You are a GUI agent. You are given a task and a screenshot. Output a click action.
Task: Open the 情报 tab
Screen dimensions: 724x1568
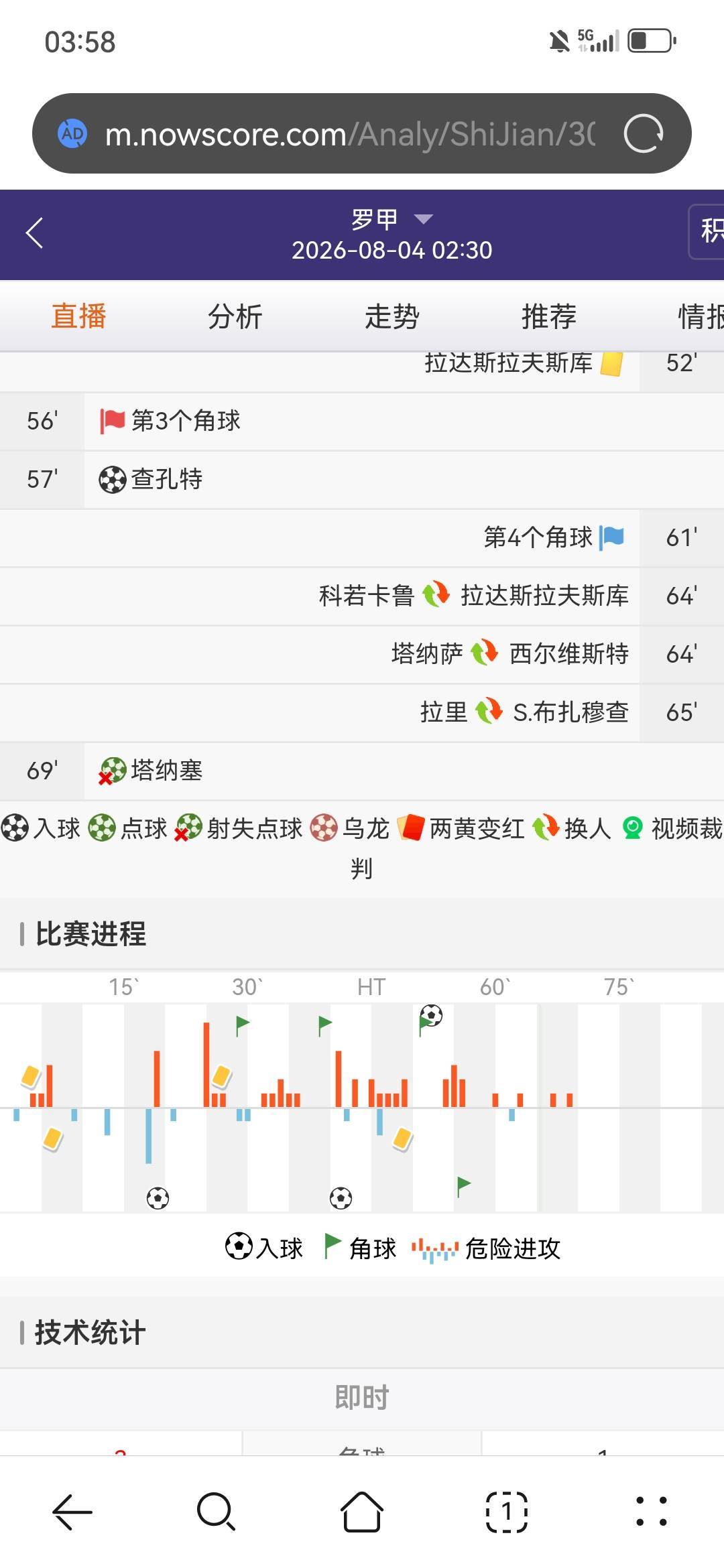[x=701, y=316]
